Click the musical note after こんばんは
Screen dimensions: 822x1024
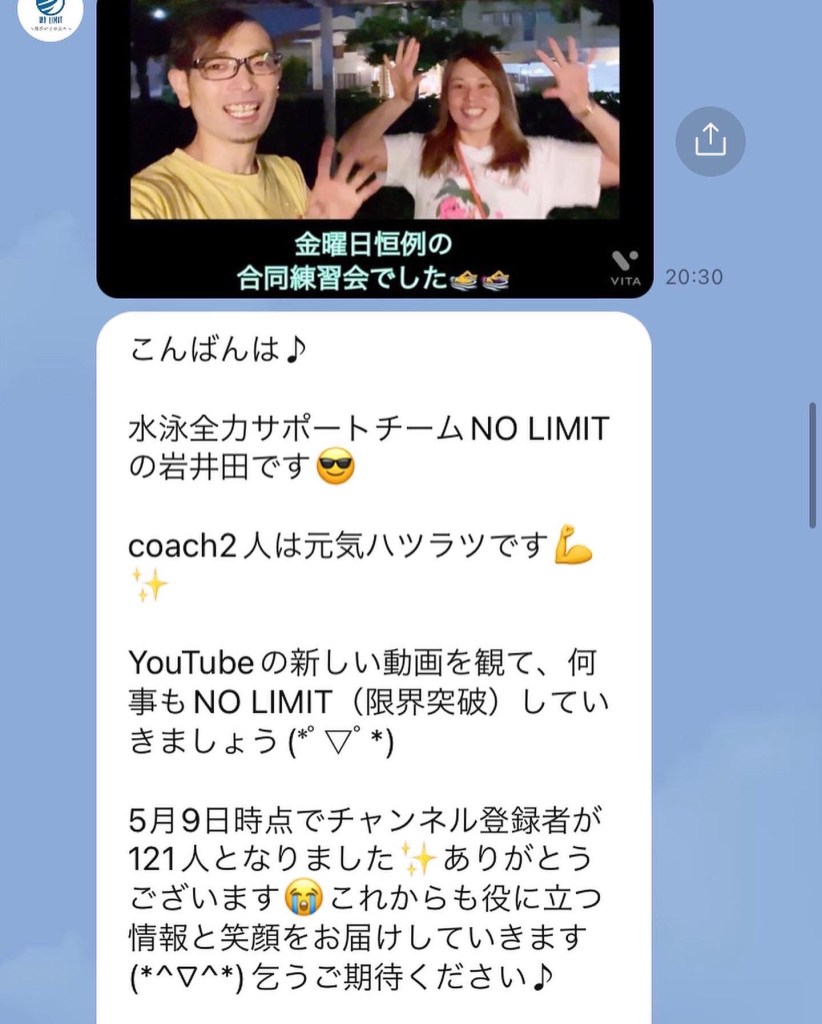point(296,351)
